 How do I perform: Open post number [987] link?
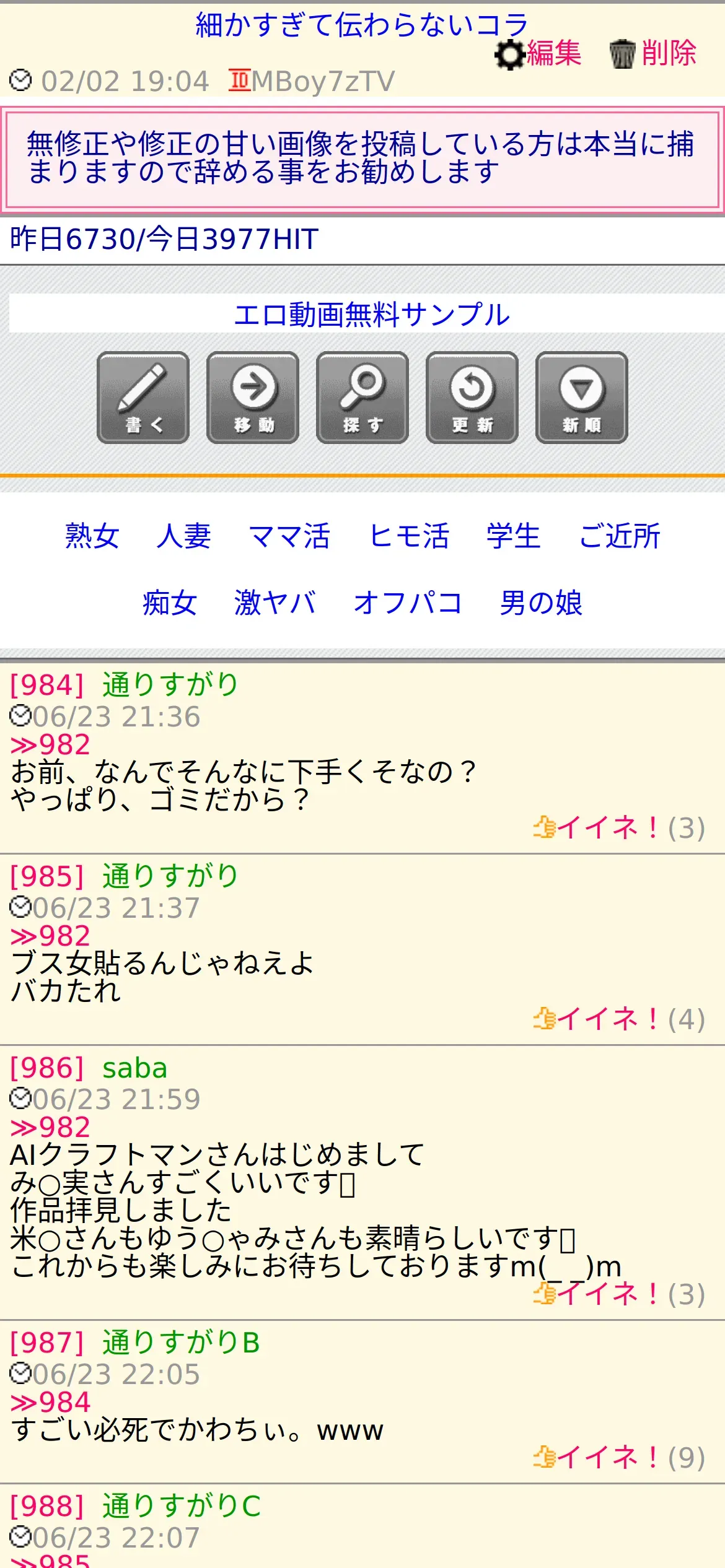click(x=47, y=1343)
